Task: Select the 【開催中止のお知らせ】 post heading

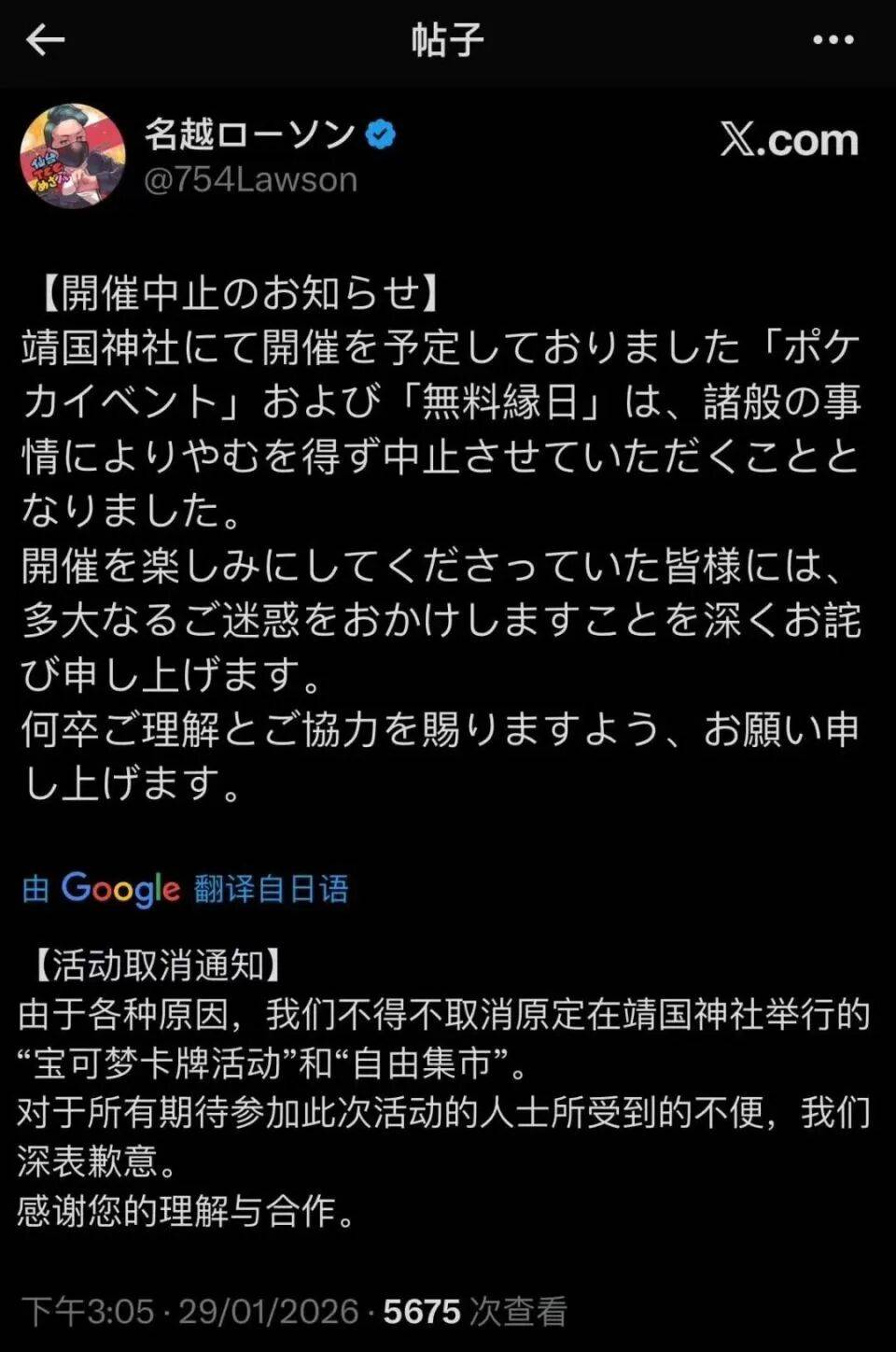Action: (x=233, y=289)
